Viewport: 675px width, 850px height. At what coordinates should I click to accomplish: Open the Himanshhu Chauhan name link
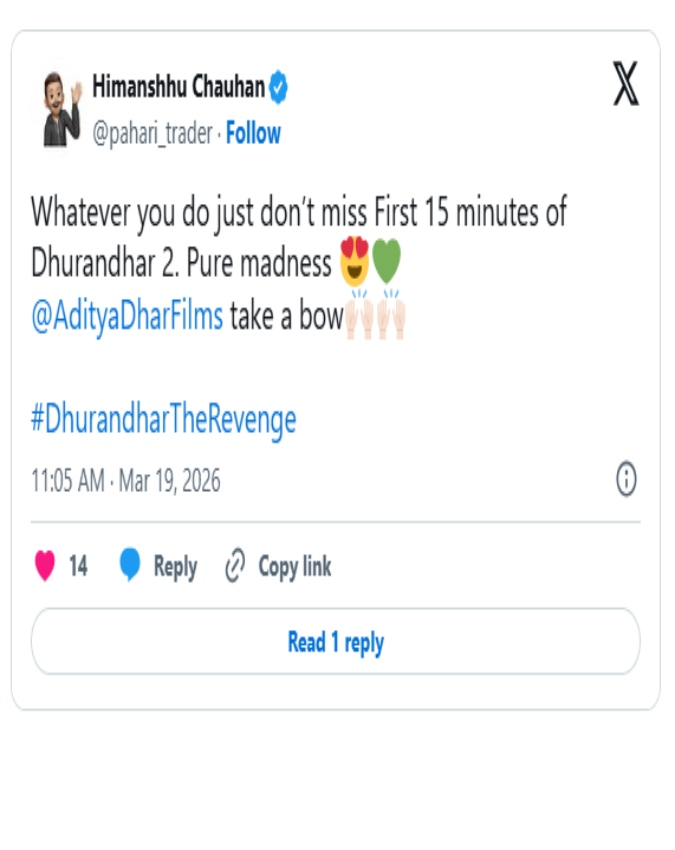178,88
